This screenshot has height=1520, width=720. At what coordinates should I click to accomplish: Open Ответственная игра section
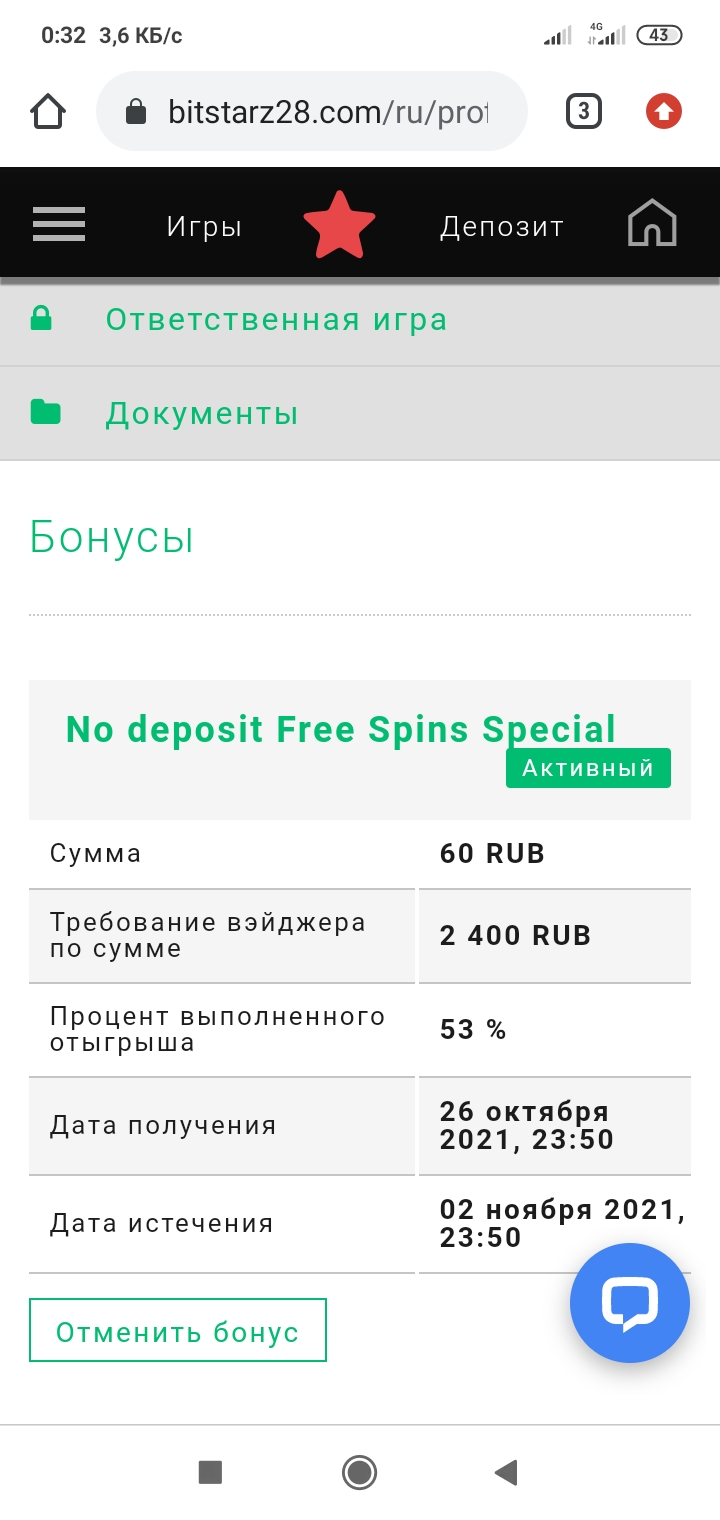coord(276,320)
